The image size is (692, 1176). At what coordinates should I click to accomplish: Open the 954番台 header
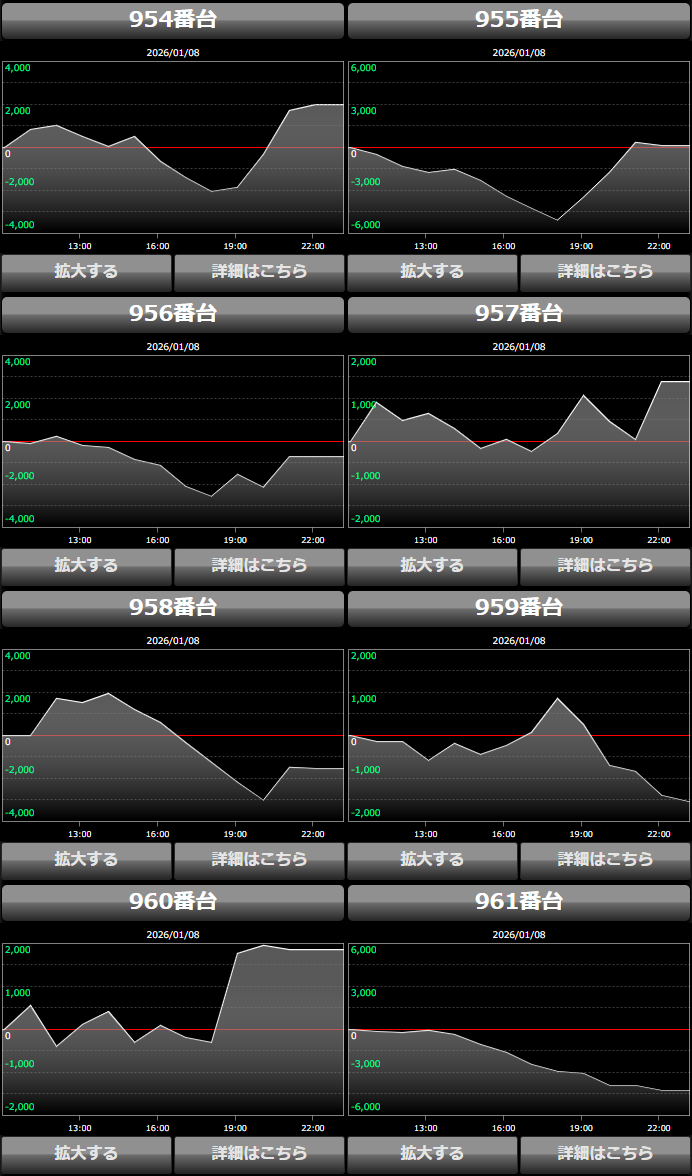tap(173, 20)
